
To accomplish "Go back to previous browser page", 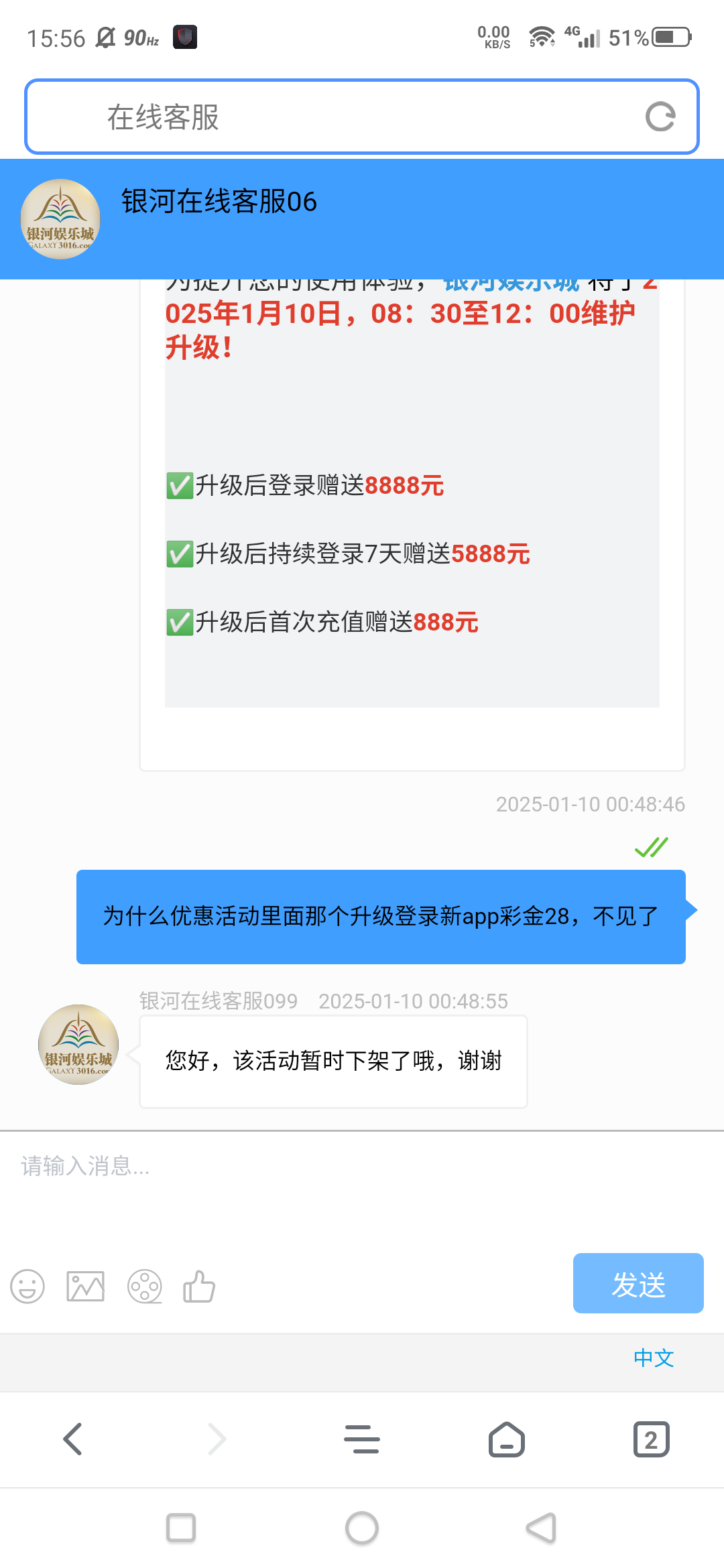I will [x=72, y=1439].
